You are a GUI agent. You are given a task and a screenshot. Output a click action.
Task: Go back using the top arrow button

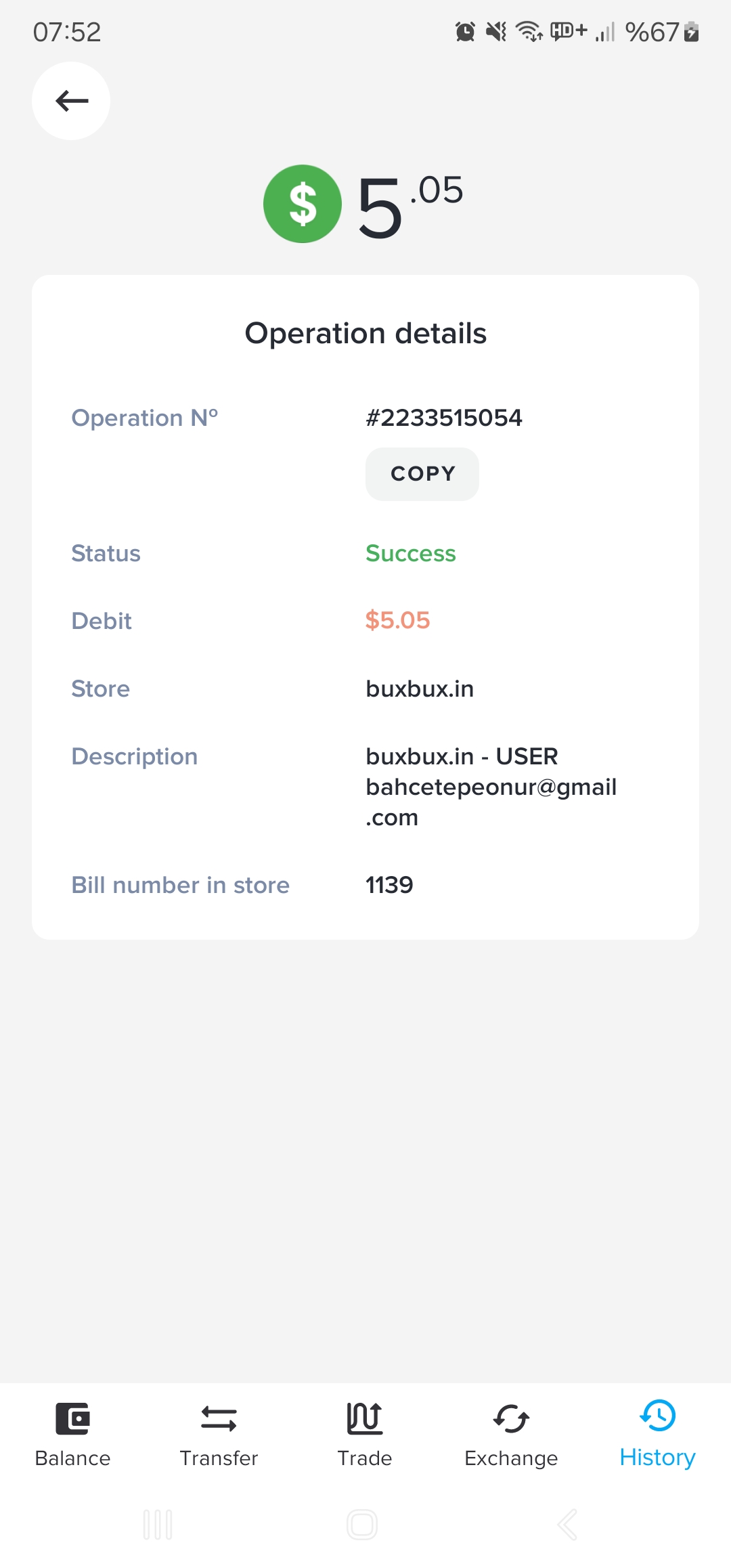coord(71,101)
